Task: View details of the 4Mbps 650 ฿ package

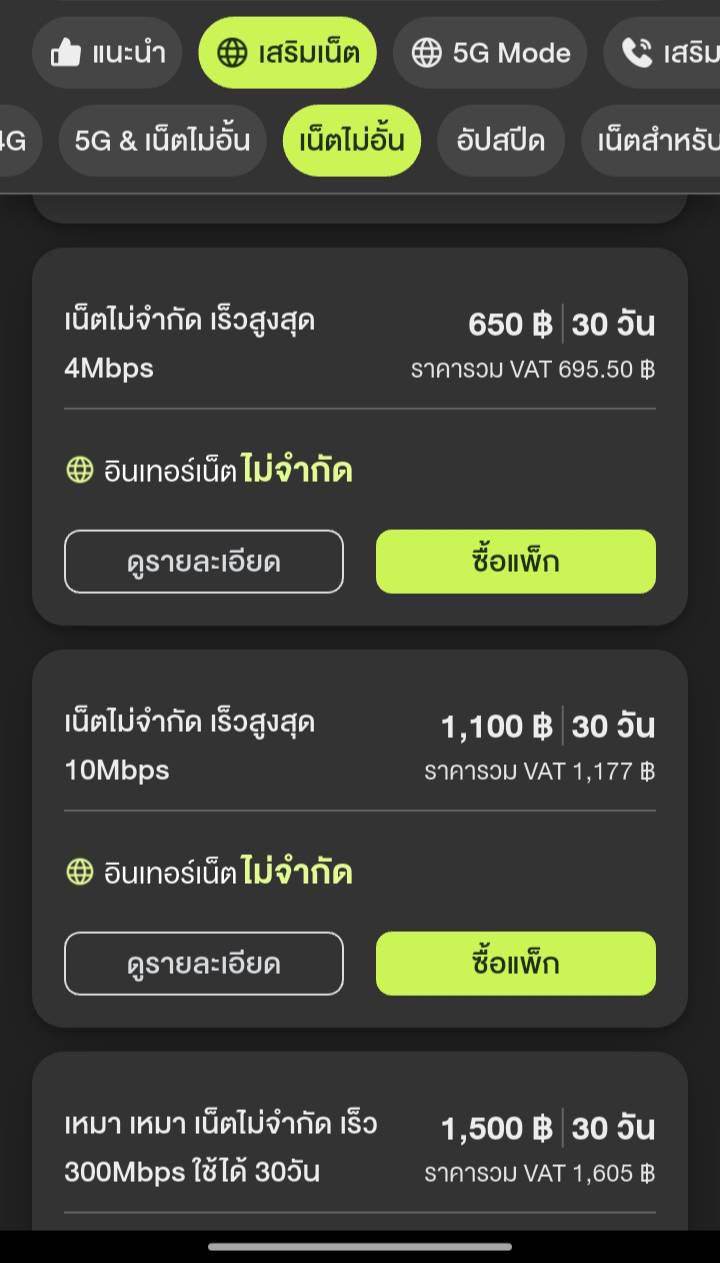Action: point(204,562)
